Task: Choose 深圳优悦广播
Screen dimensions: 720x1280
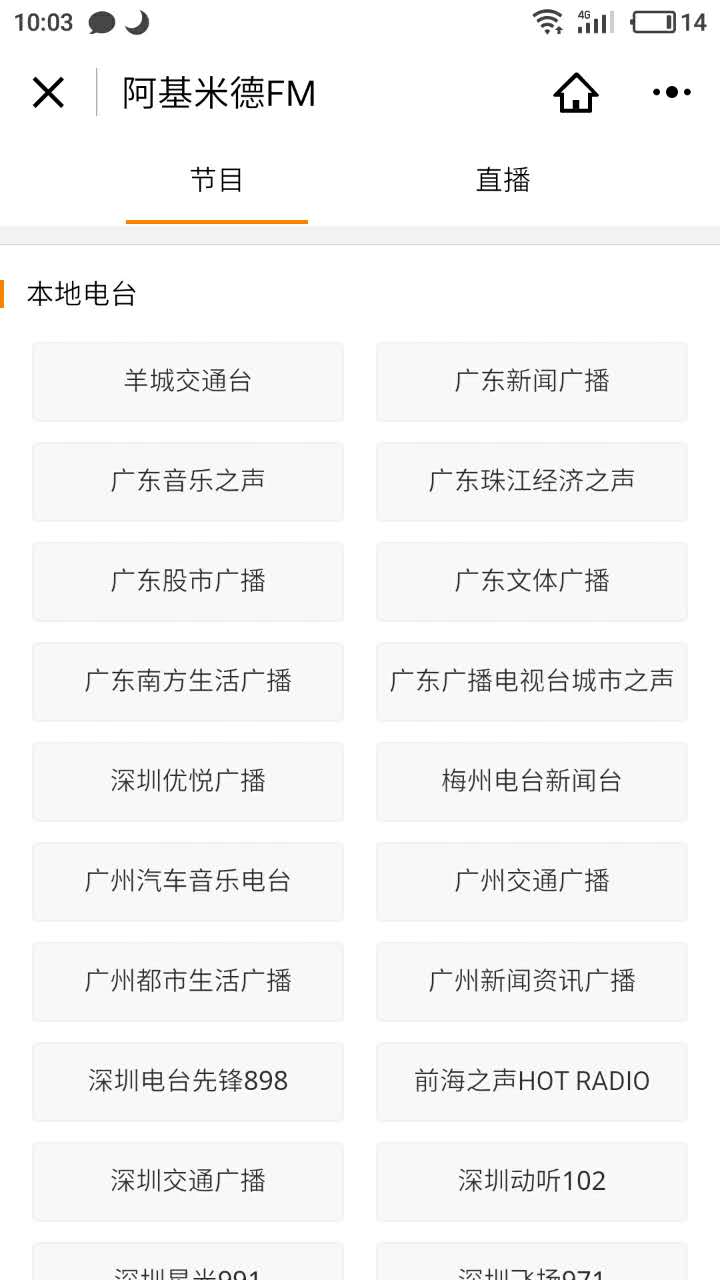Action: [188, 781]
